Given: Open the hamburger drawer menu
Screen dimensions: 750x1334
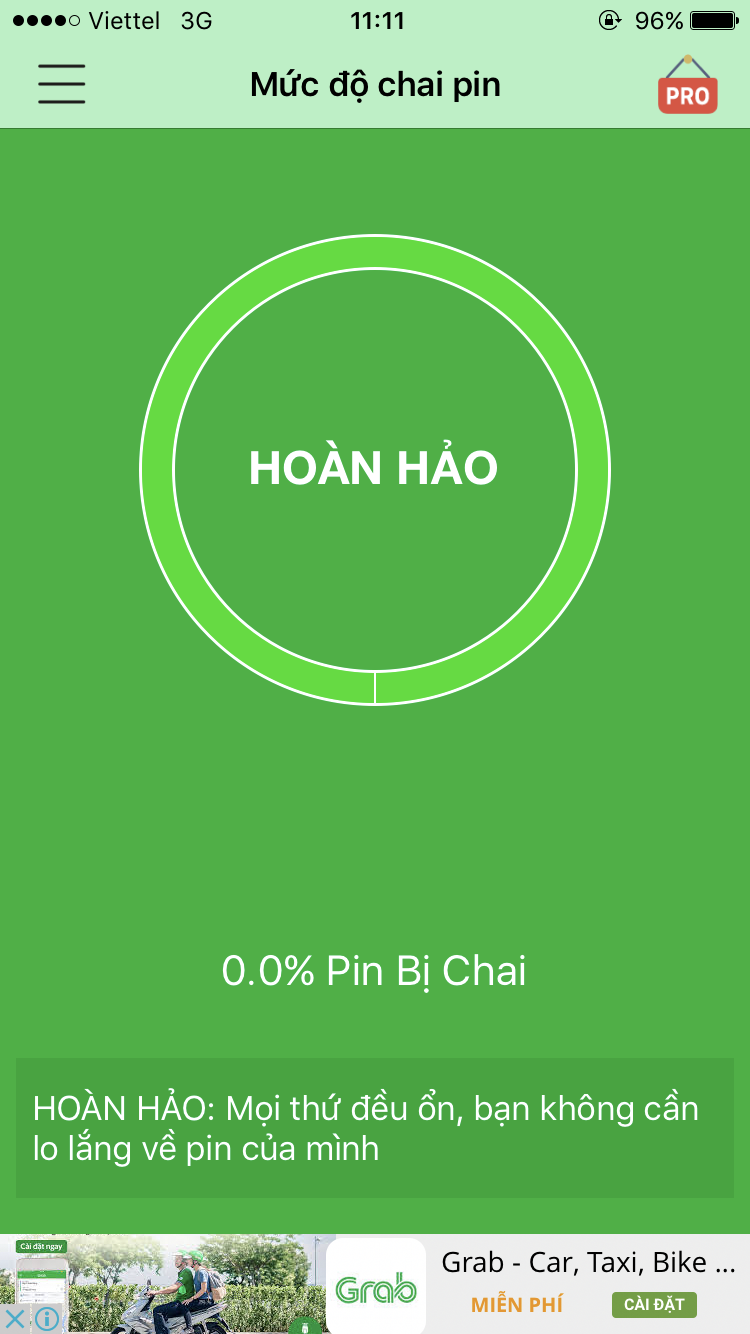Looking at the screenshot, I should (62, 84).
